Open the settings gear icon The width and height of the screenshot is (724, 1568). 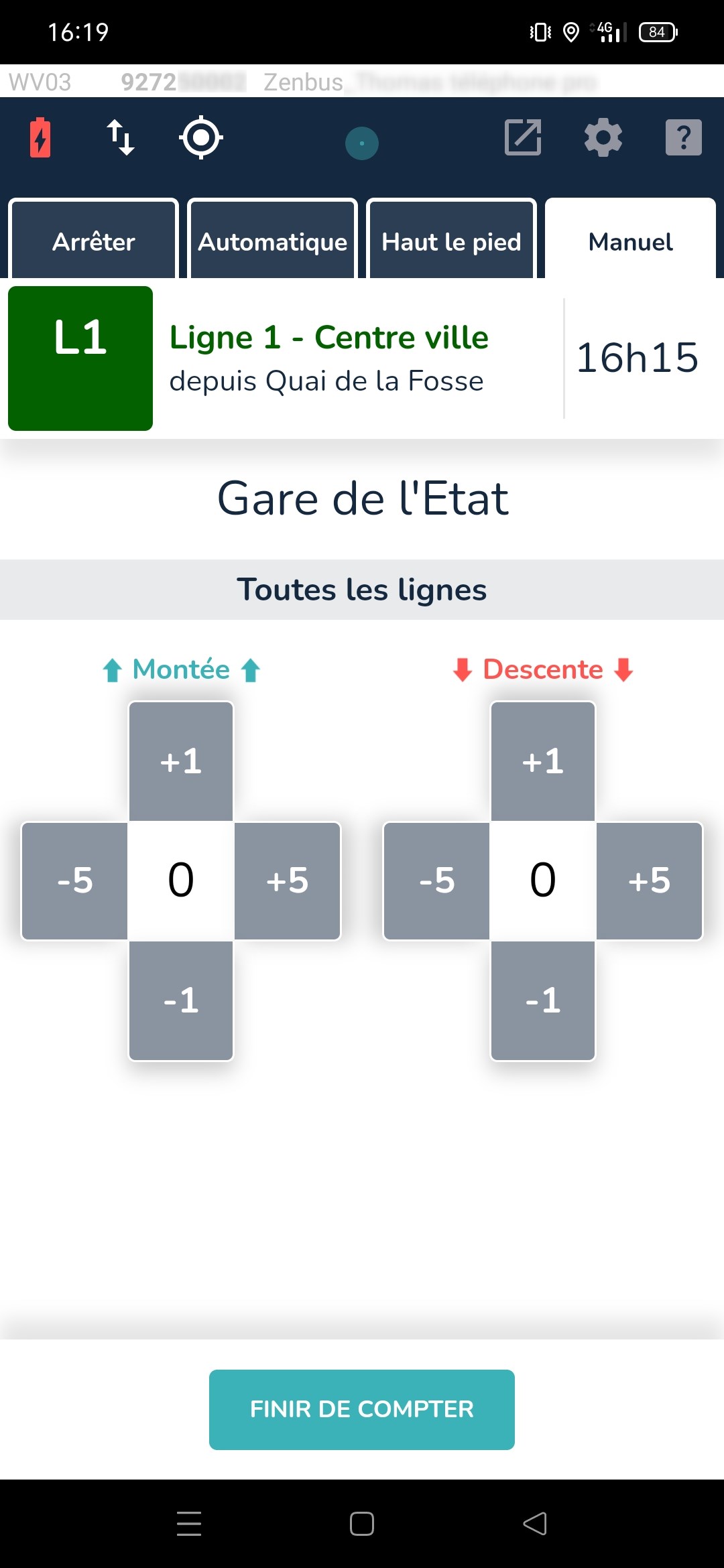coord(603,138)
